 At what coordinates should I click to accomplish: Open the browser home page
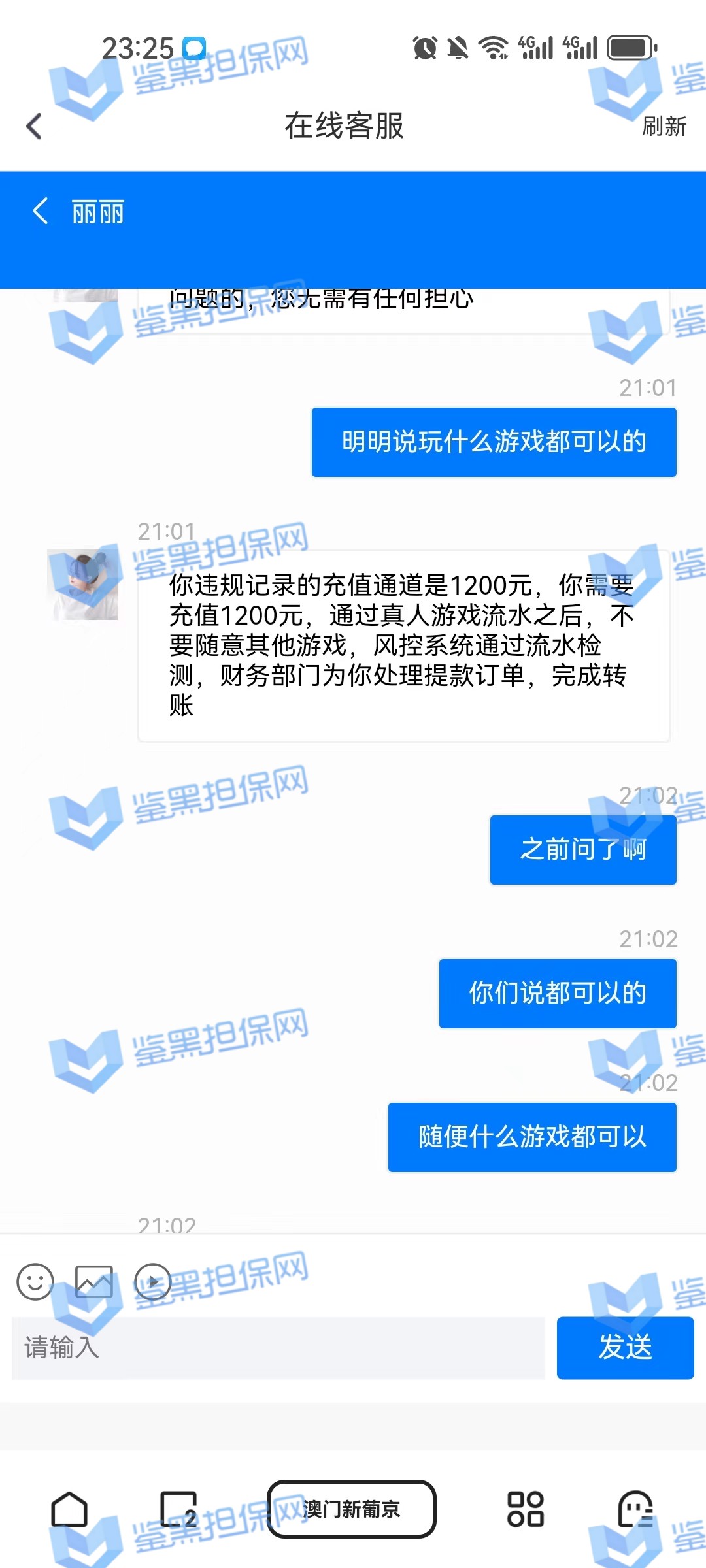coord(69,1509)
